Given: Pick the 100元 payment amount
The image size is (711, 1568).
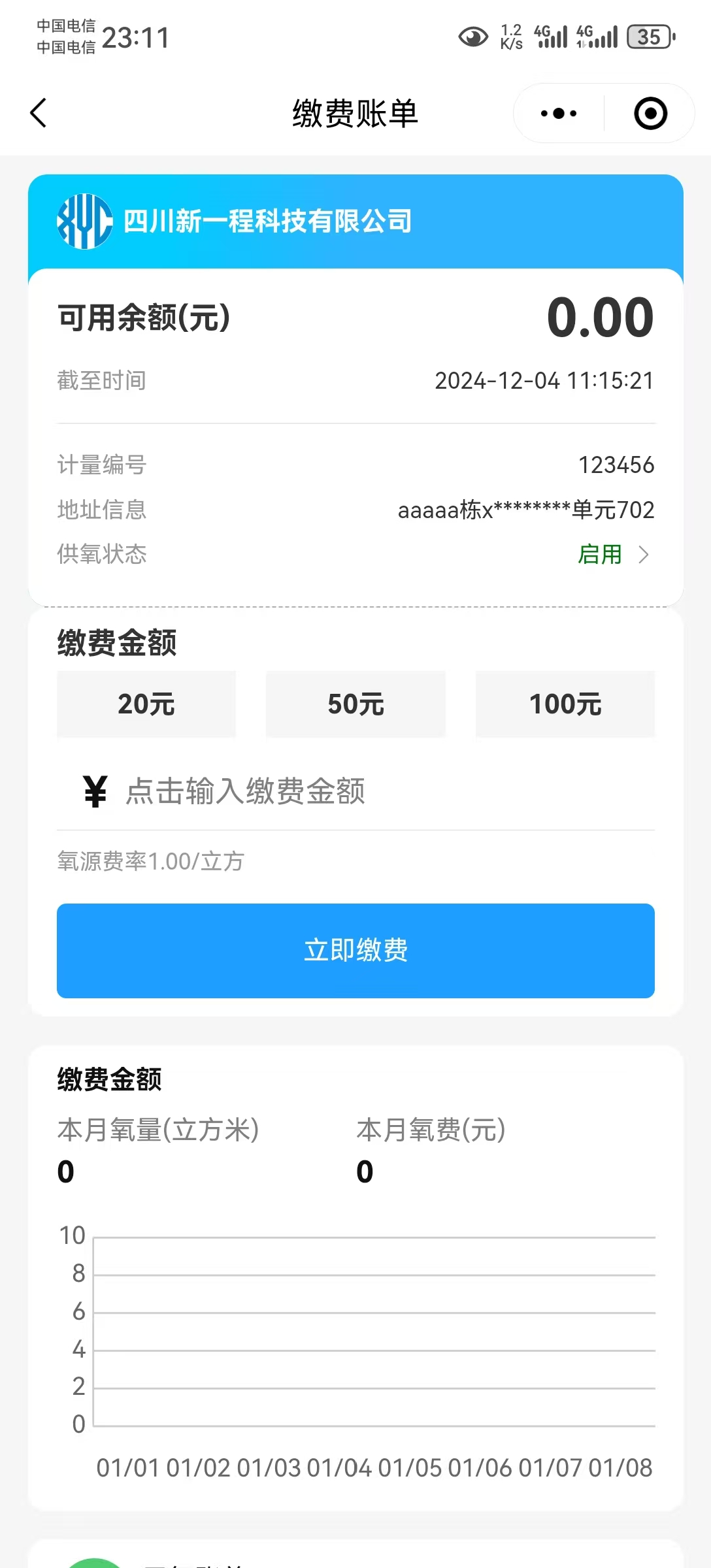Looking at the screenshot, I should point(565,704).
